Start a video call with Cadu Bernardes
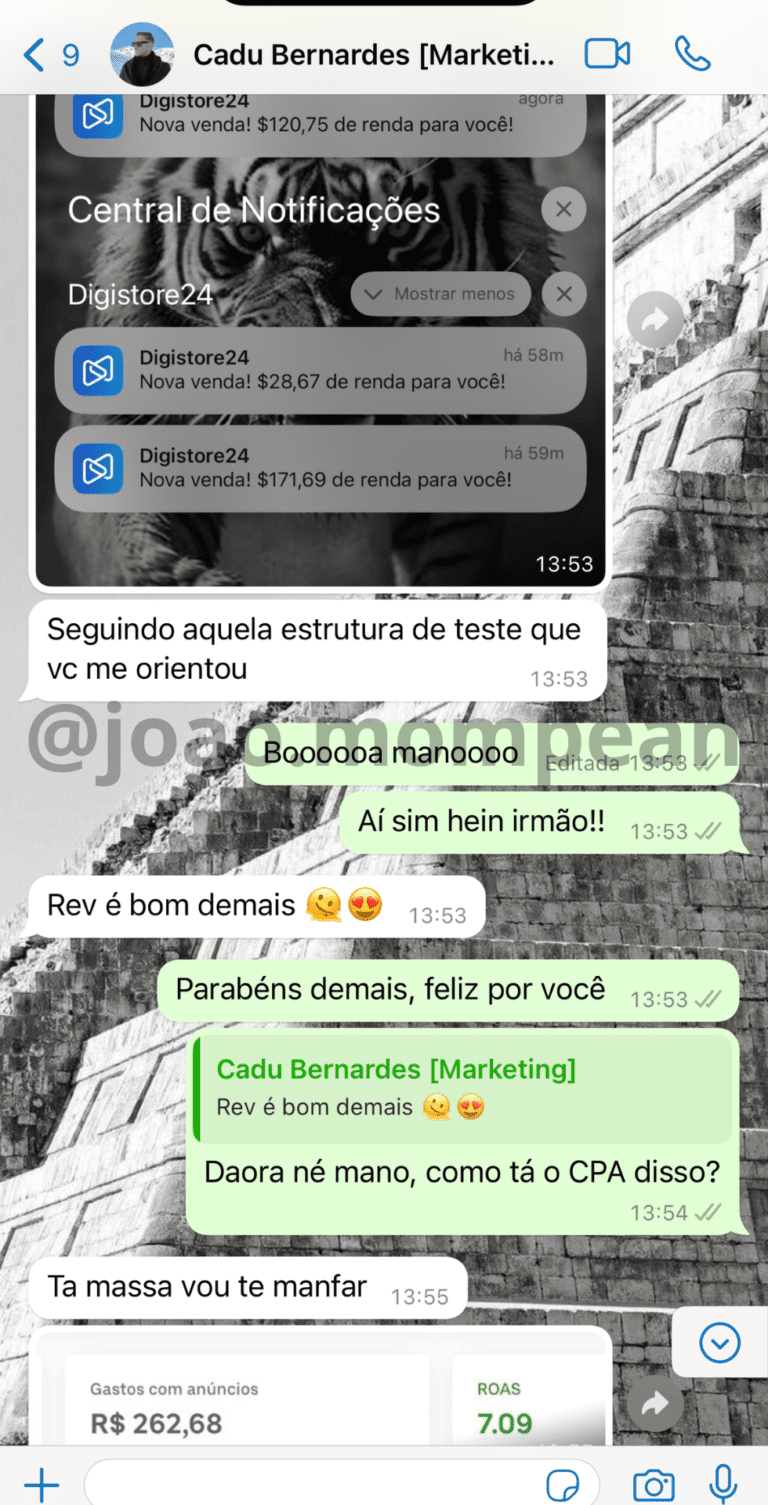768x1505 pixels. [607, 54]
